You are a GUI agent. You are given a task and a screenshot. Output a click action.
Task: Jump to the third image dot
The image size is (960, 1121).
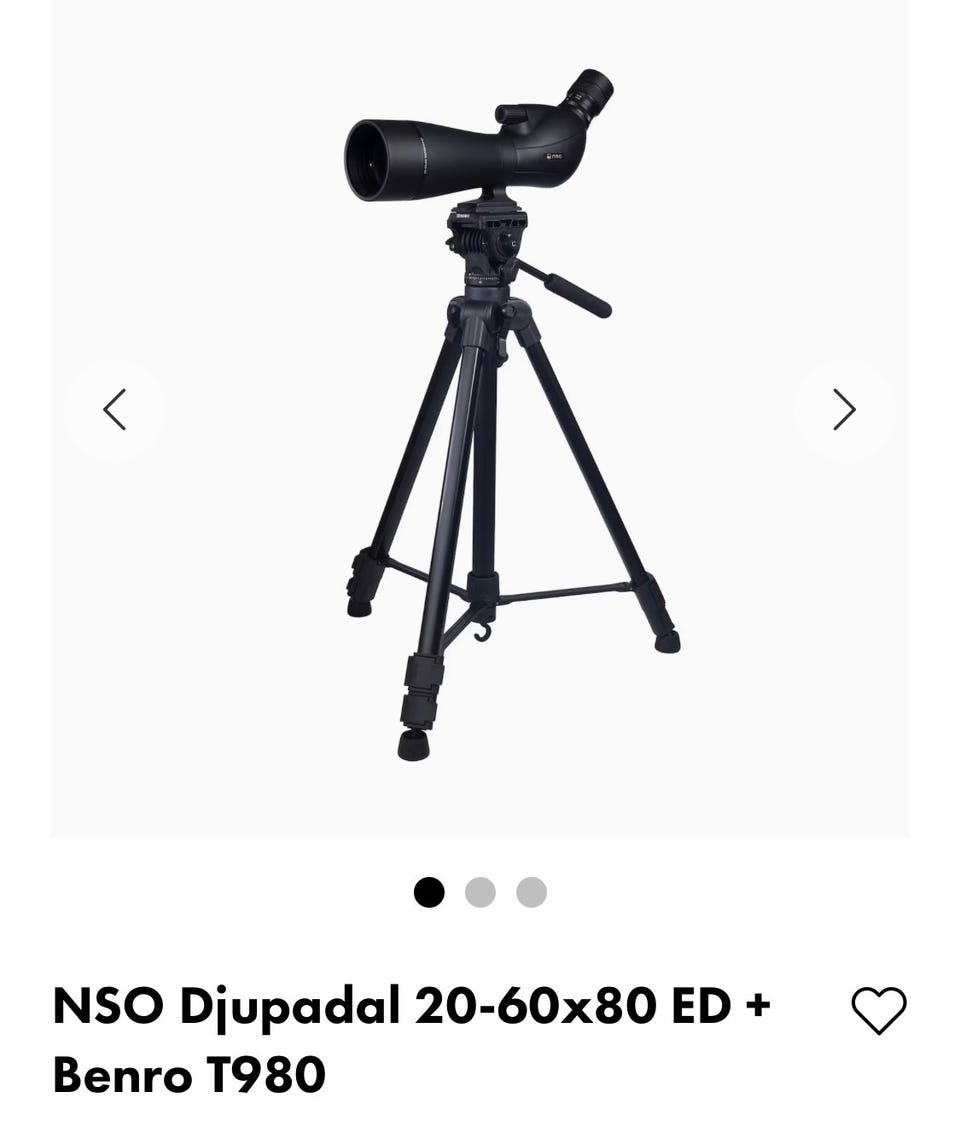(531, 892)
